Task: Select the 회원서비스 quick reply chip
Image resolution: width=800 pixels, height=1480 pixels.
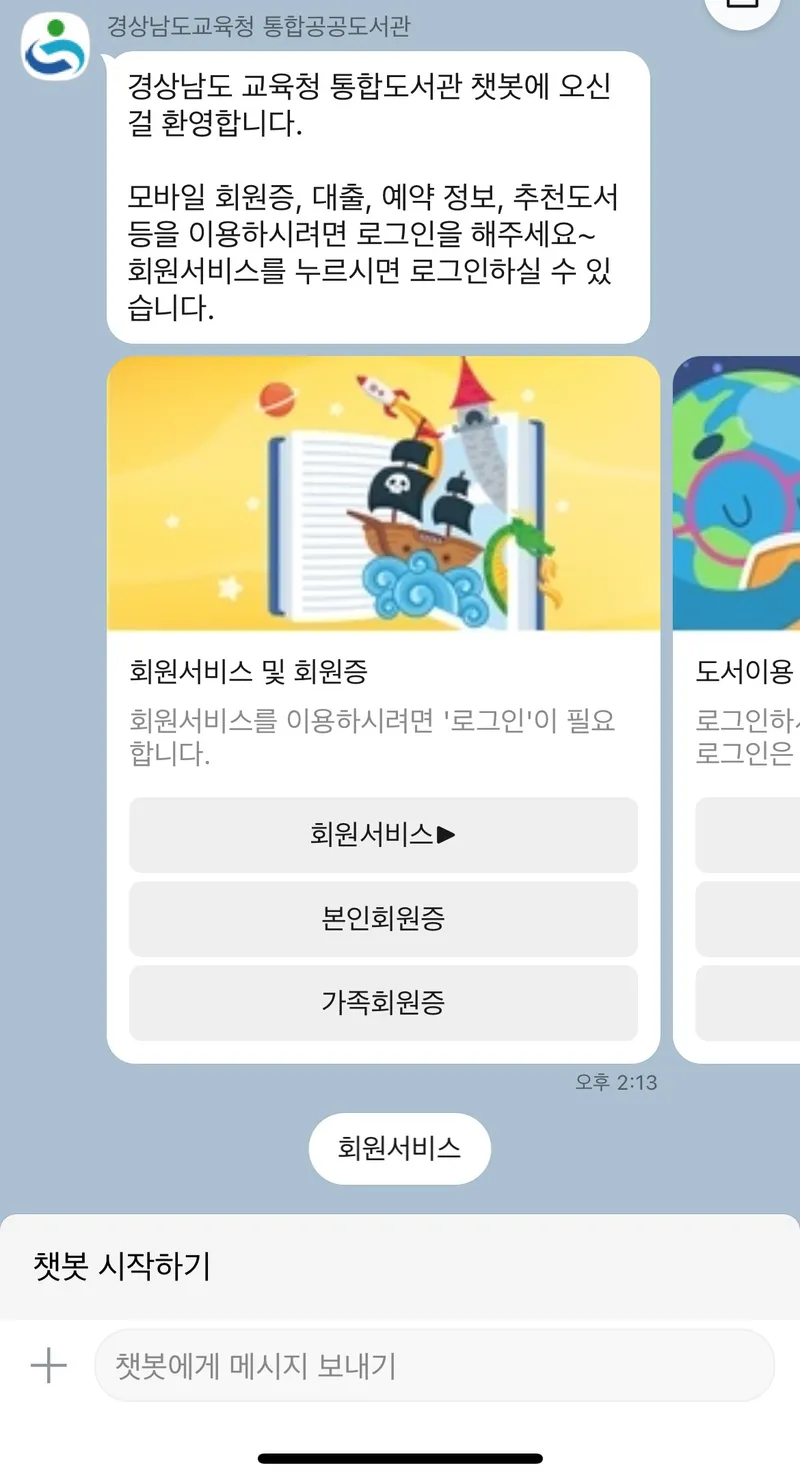Action: [x=399, y=1148]
